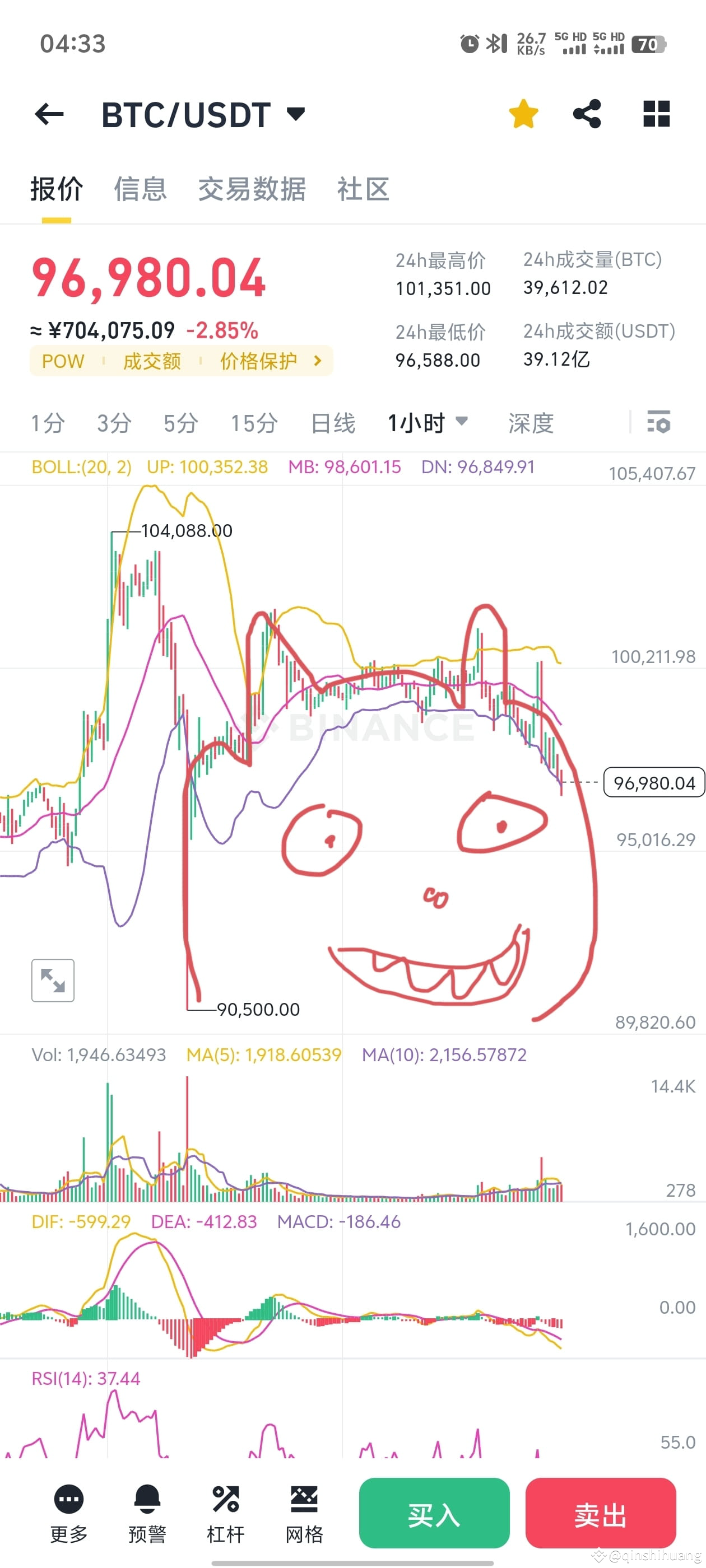Open the BTC/USDT pair selector dropdown
This screenshot has height=1568, width=706.
coord(201,114)
